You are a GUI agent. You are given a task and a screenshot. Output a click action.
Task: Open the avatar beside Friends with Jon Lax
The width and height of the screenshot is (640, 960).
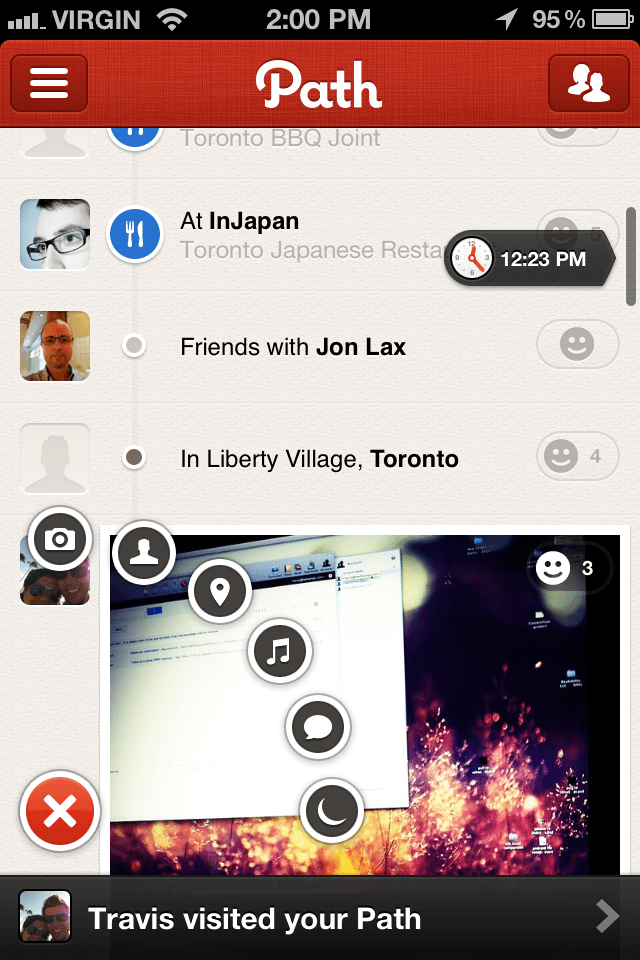click(55, 346)
